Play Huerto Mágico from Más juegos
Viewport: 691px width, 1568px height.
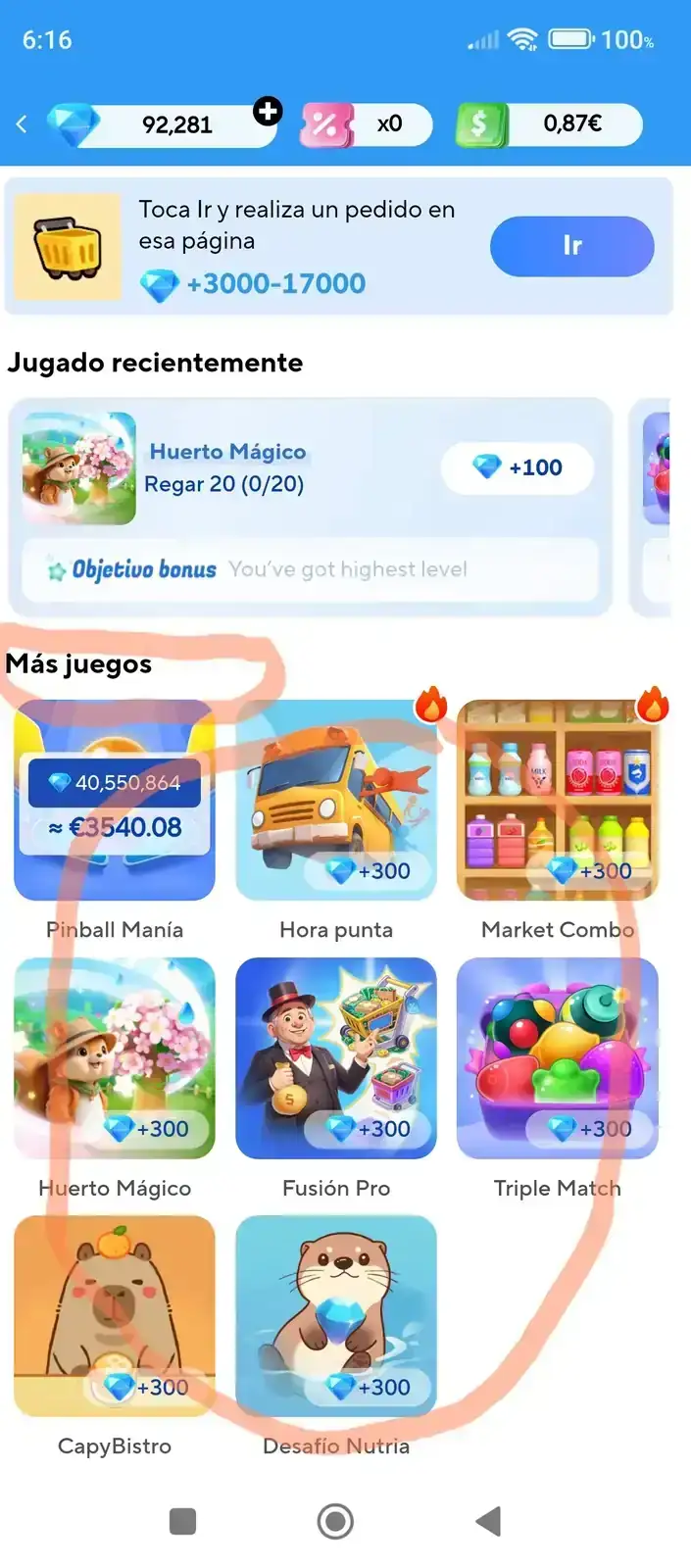(x=115, y=1058)
